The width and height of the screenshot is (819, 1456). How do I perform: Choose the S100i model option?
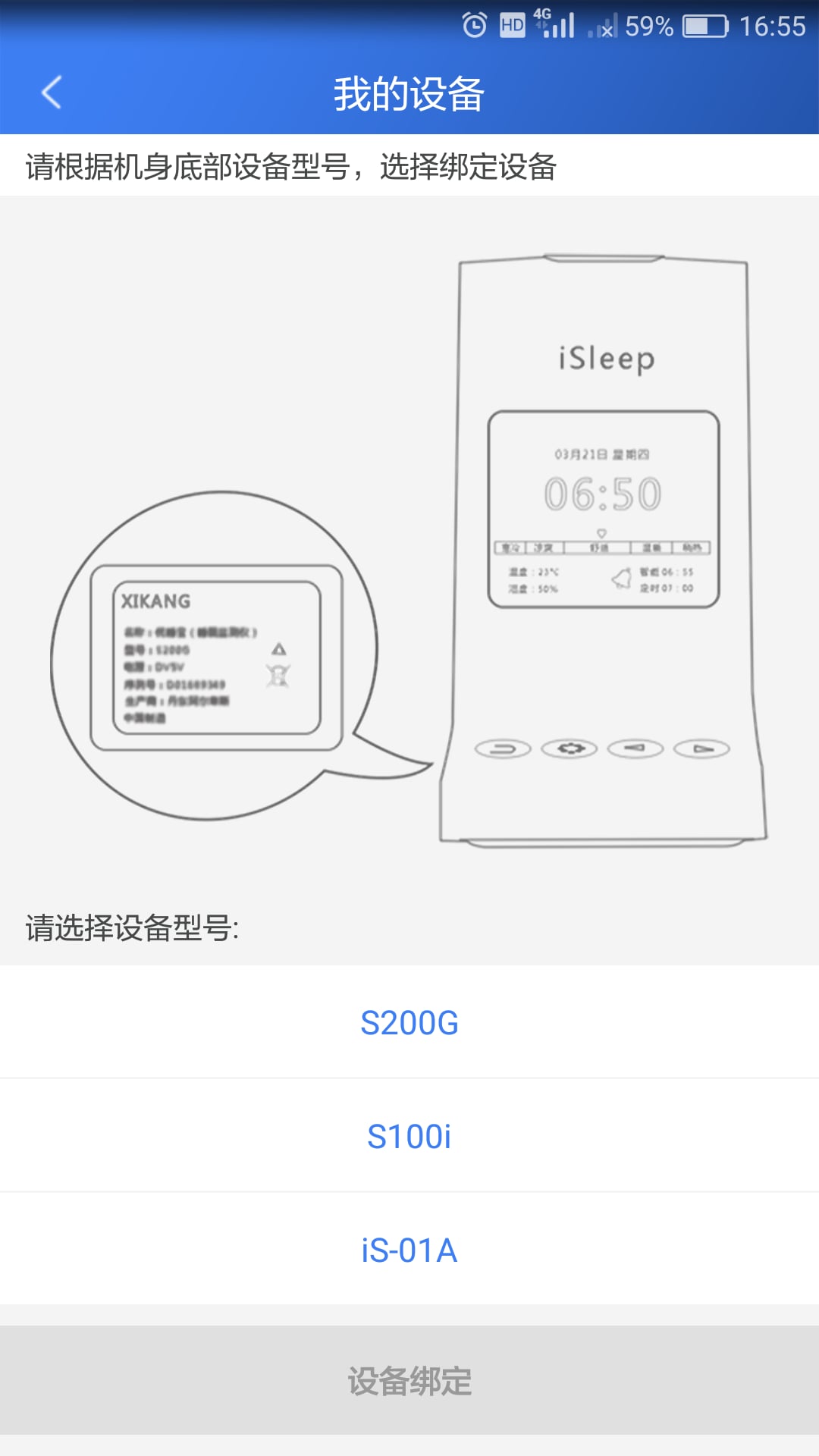tap(409, 1136)
